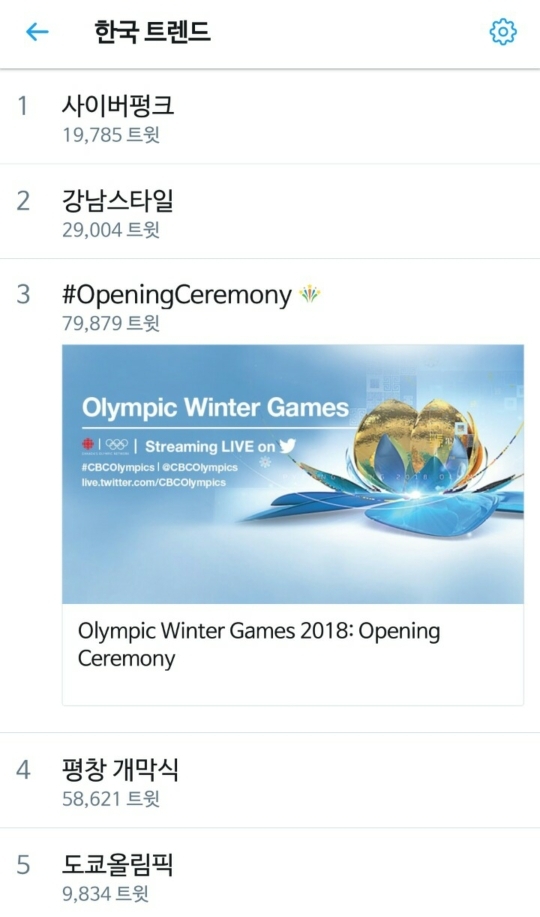Select the trend 평창 개막식
This screenshot has height=917, width=540.
coord(270,780)
